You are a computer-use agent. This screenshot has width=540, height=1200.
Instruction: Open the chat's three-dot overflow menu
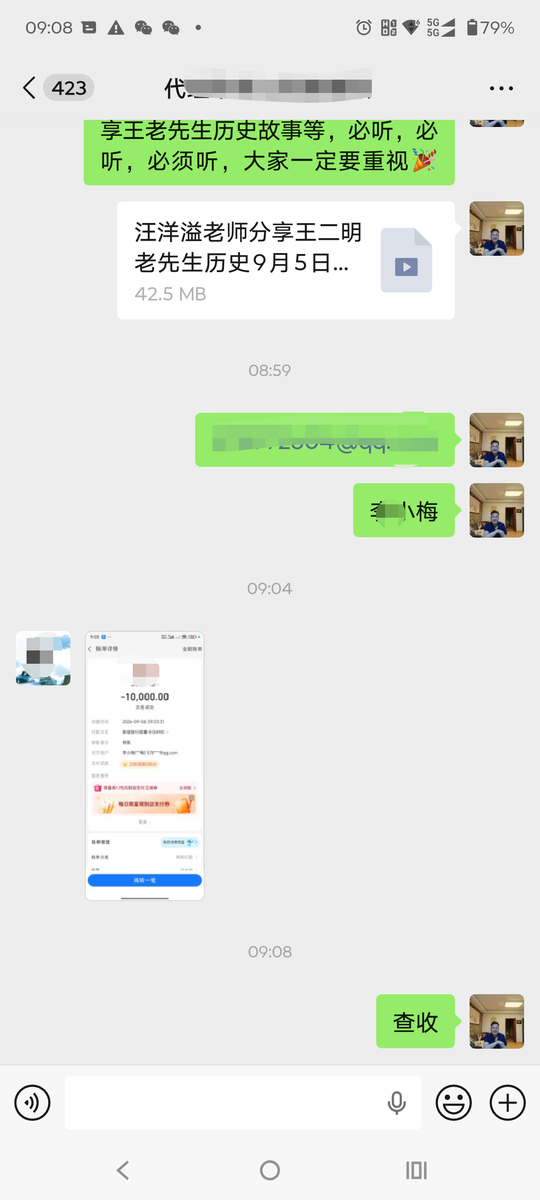coord(501,88)
